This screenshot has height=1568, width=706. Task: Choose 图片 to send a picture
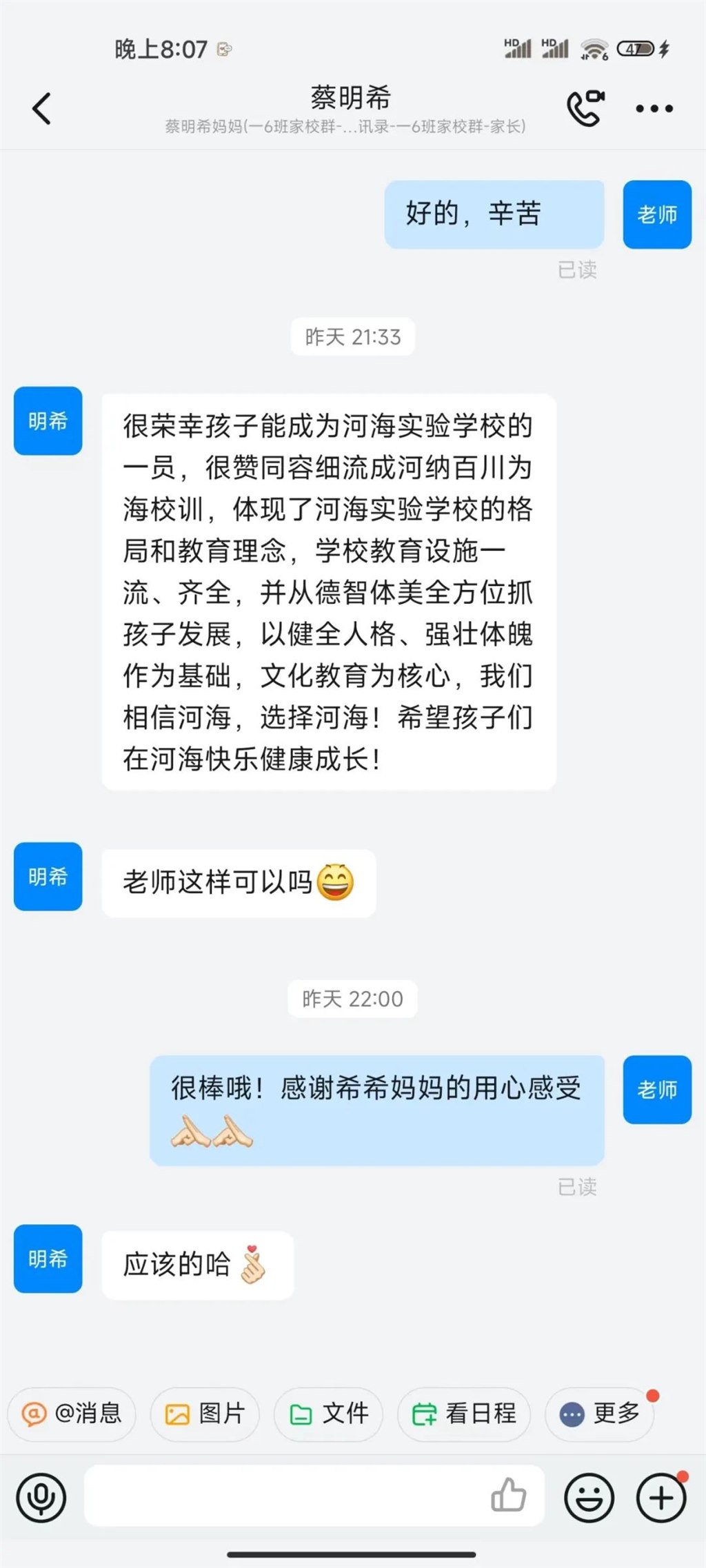click(205, 1414)
